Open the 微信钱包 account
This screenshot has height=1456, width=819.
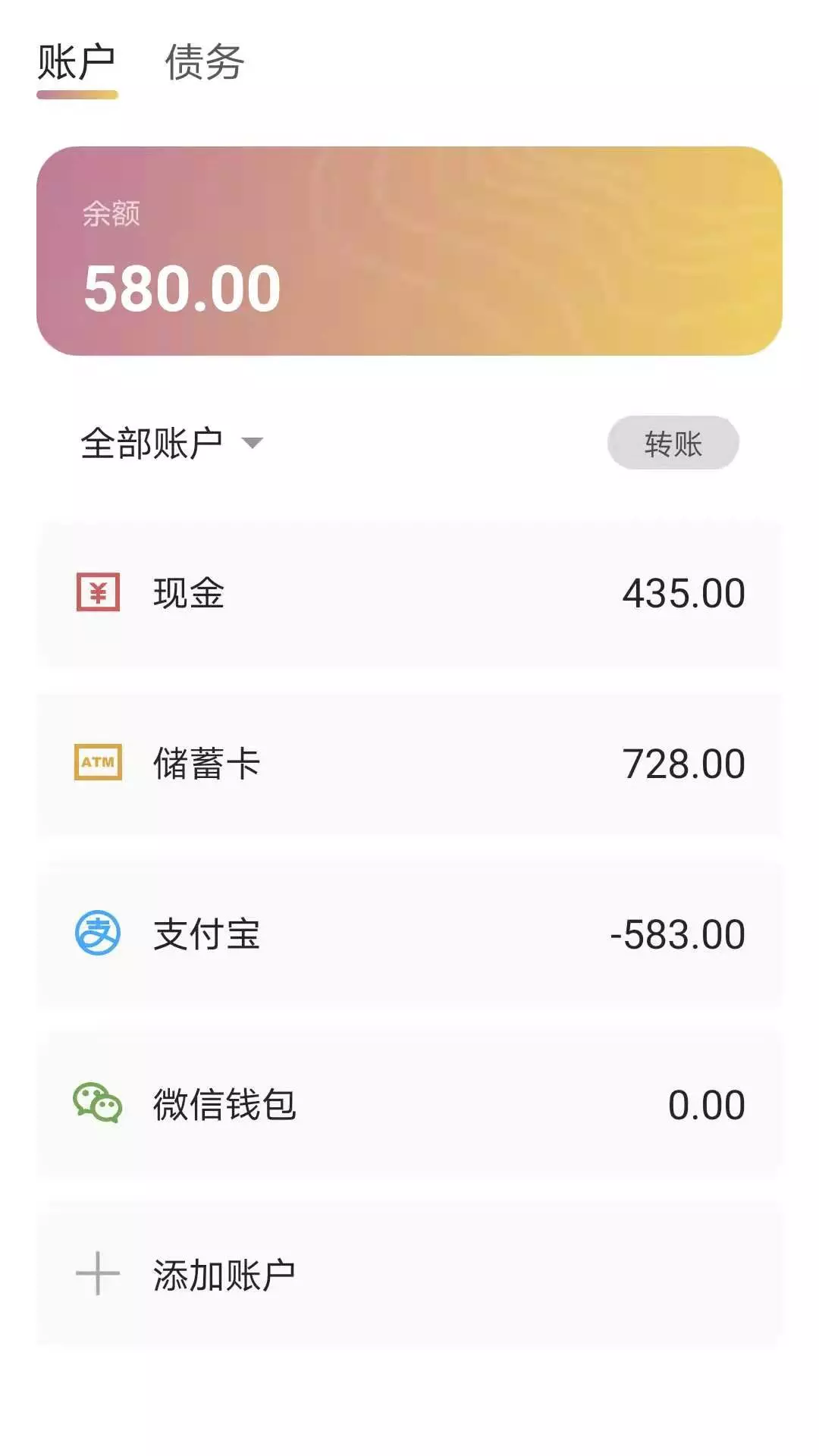tap(409, 1105)
